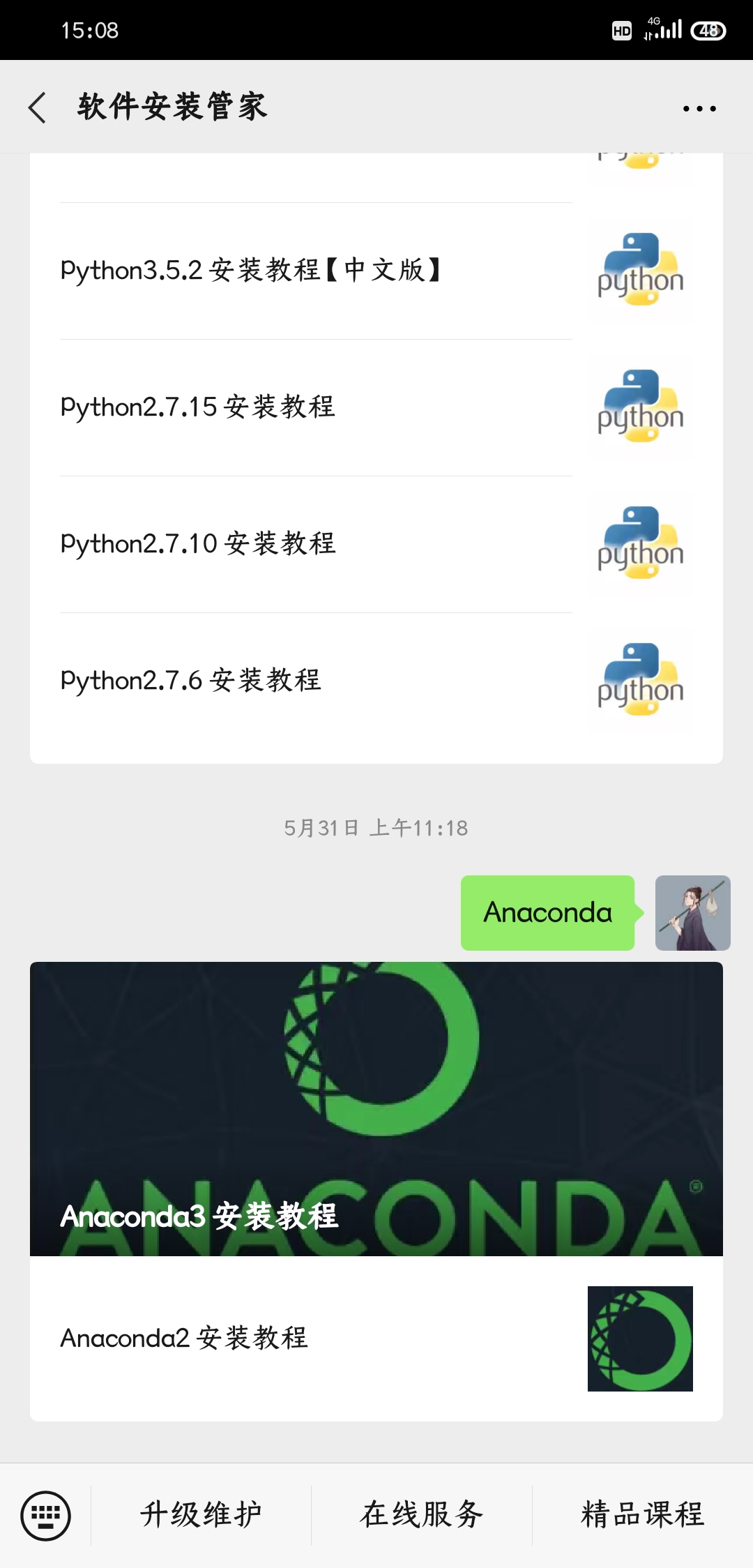Image resolution: width=753 pixels, height=1568 pixels.
Task: Open the three-dot more options menu
Action: click(x=699, y=109)
